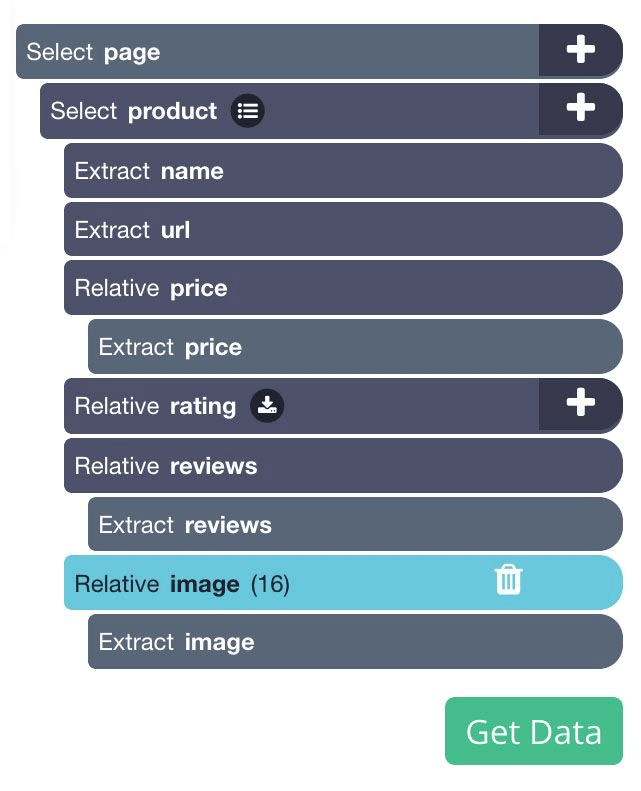641x791 pixels.
Task: Select the Extract image command
Action: click(x=354, y=642)
